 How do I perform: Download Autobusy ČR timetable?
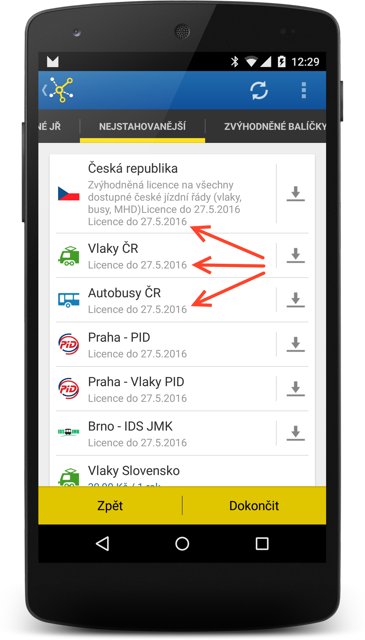[296, 300]
